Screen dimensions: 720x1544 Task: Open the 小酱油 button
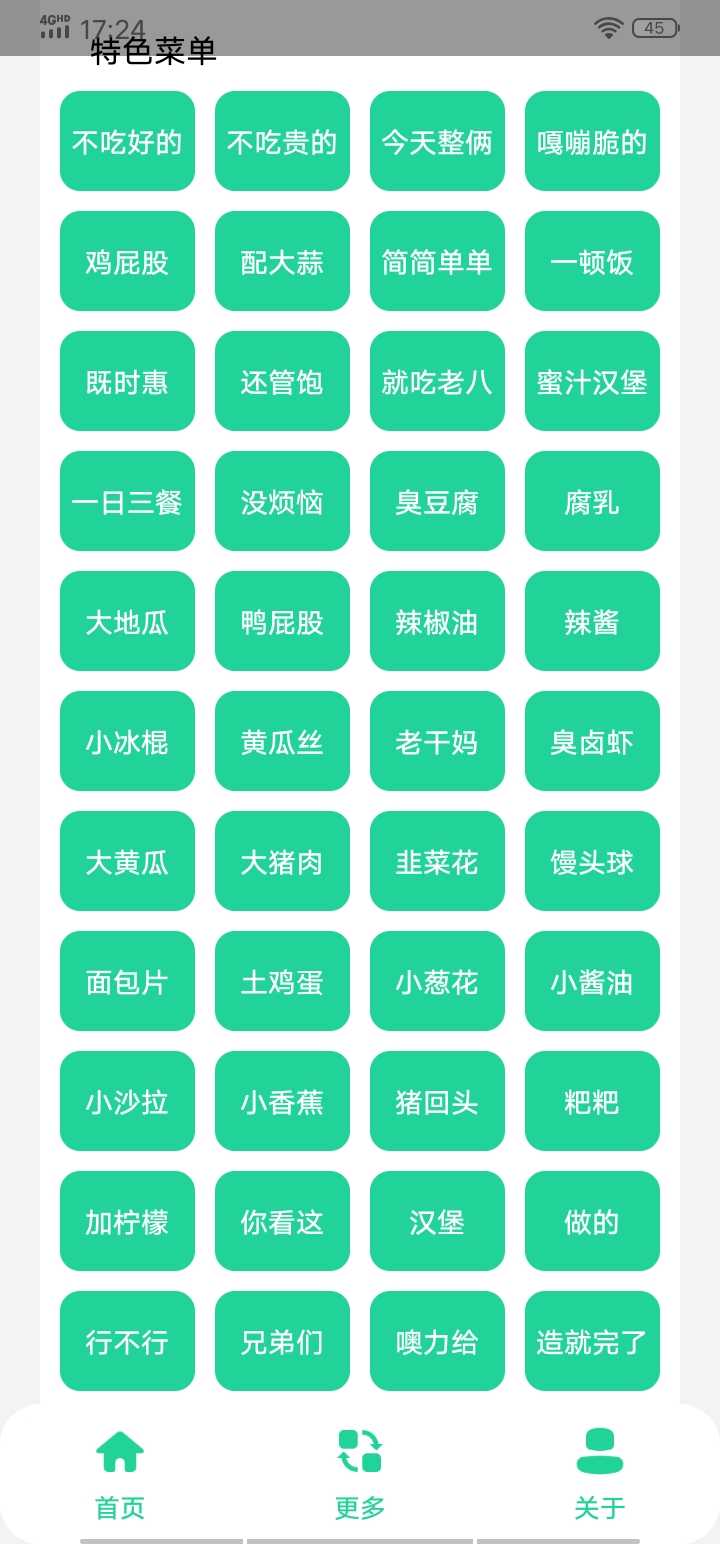point(592,981)
